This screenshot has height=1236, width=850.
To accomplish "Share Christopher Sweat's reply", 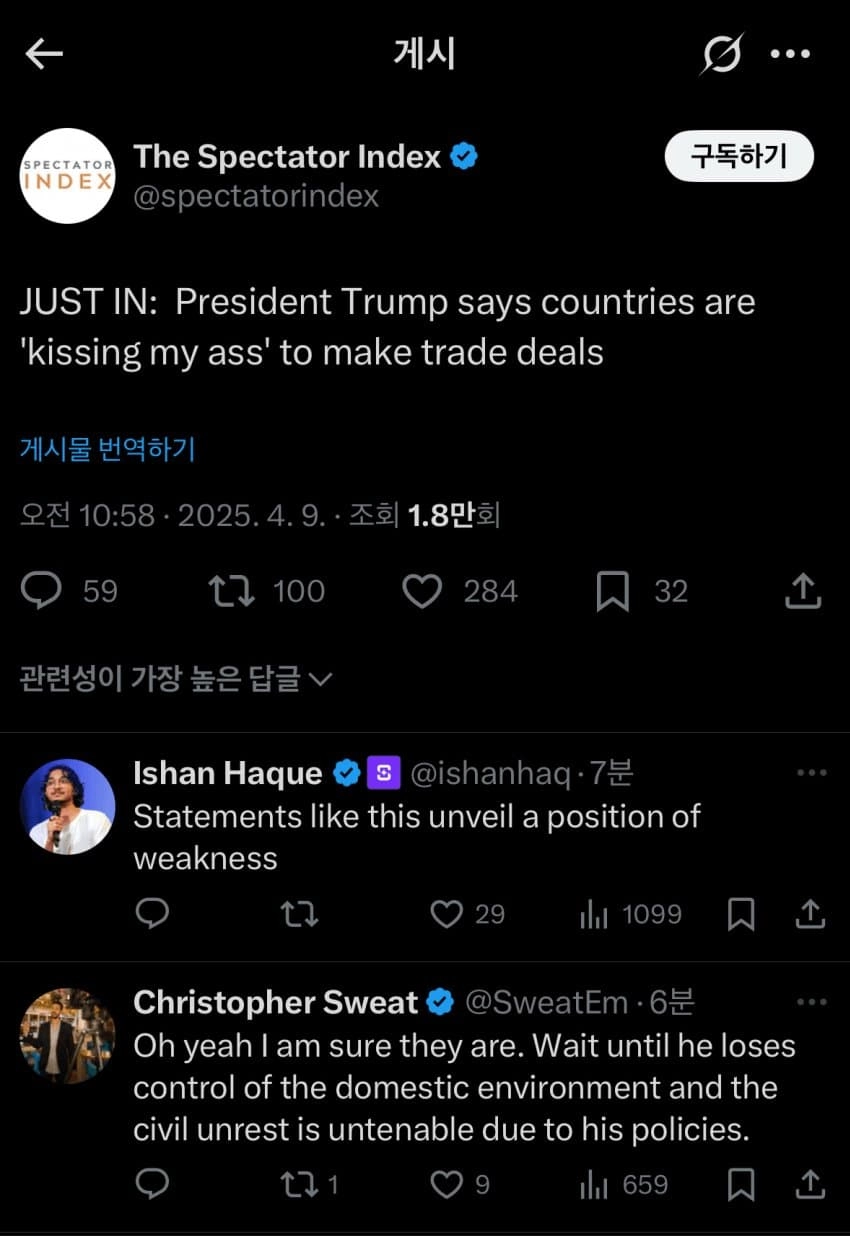I will (x=809, y=1185).
